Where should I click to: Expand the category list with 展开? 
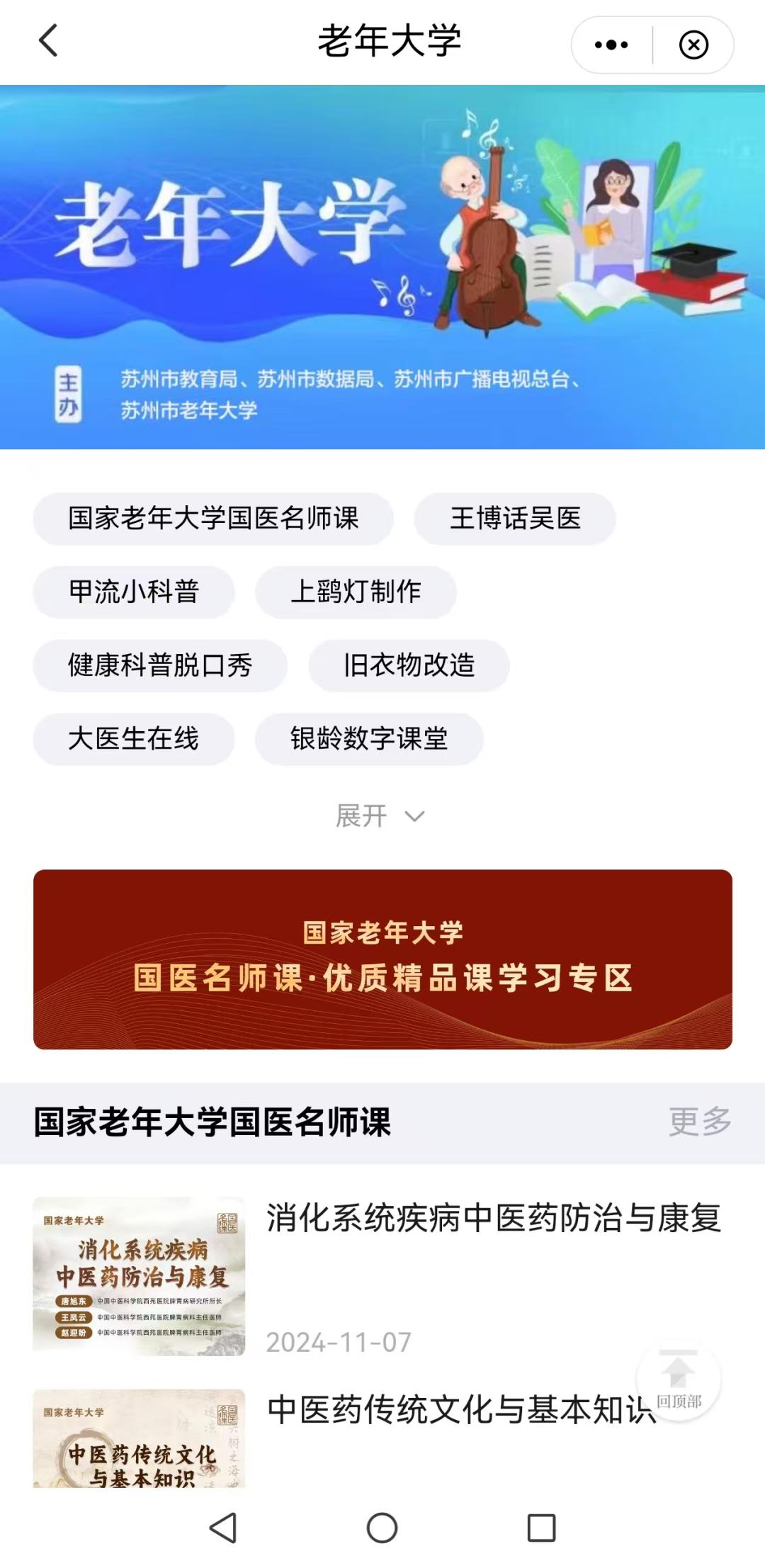[380, 816]
